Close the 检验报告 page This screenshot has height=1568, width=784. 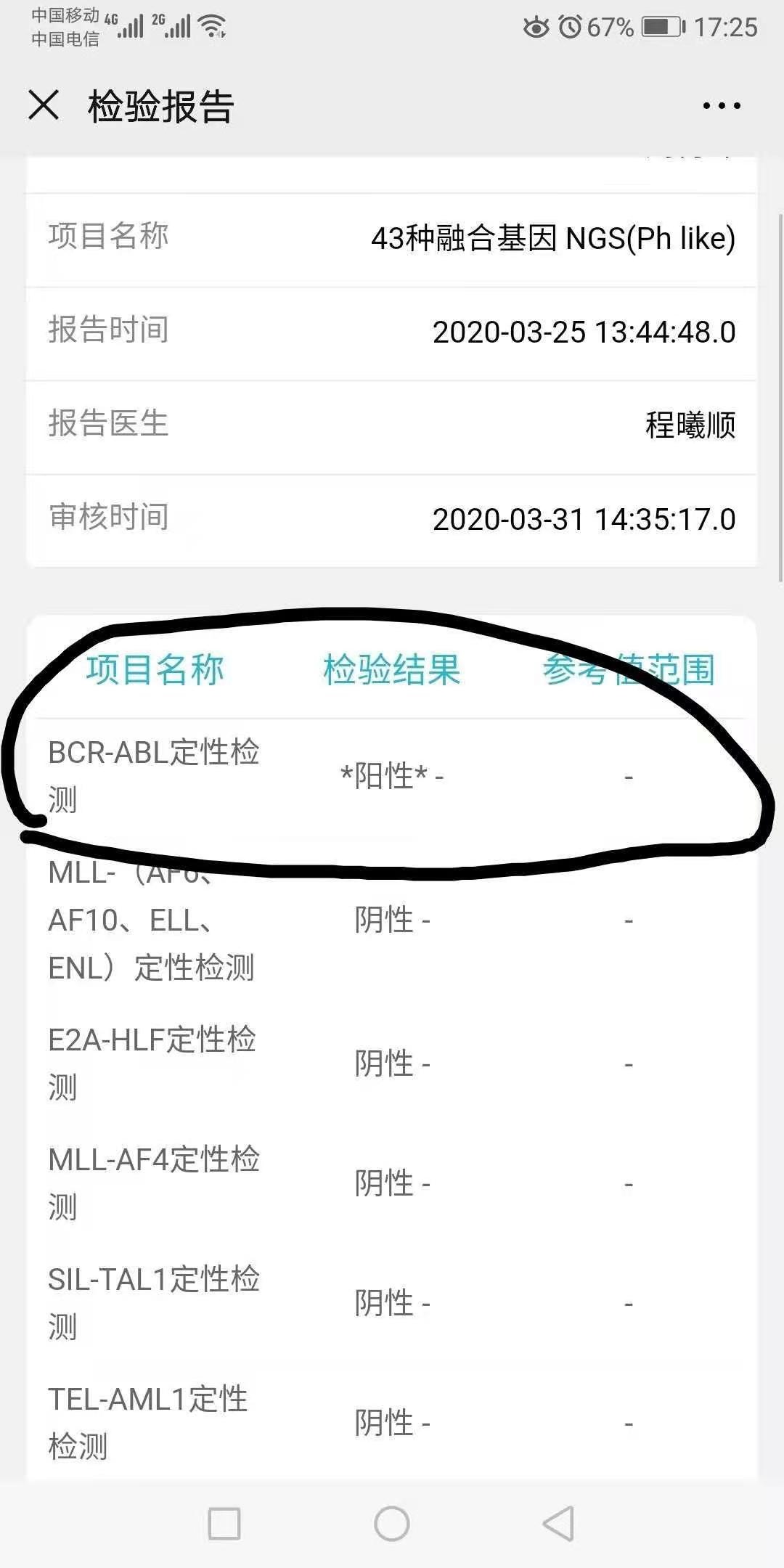tap(44, 105)
